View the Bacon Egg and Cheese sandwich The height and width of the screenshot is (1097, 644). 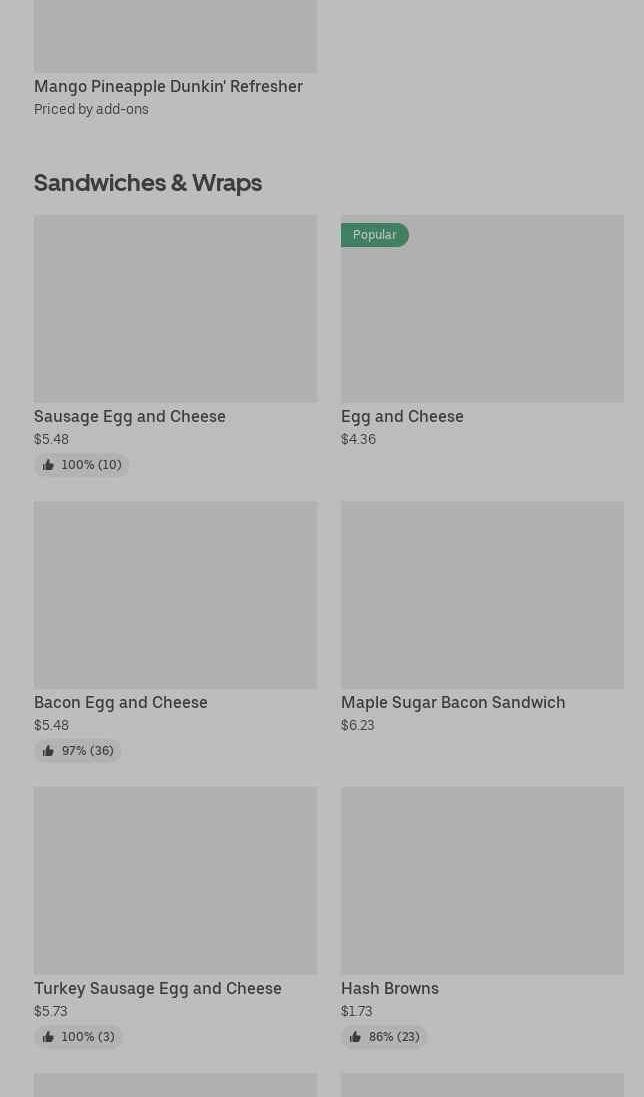coord(175,595)
